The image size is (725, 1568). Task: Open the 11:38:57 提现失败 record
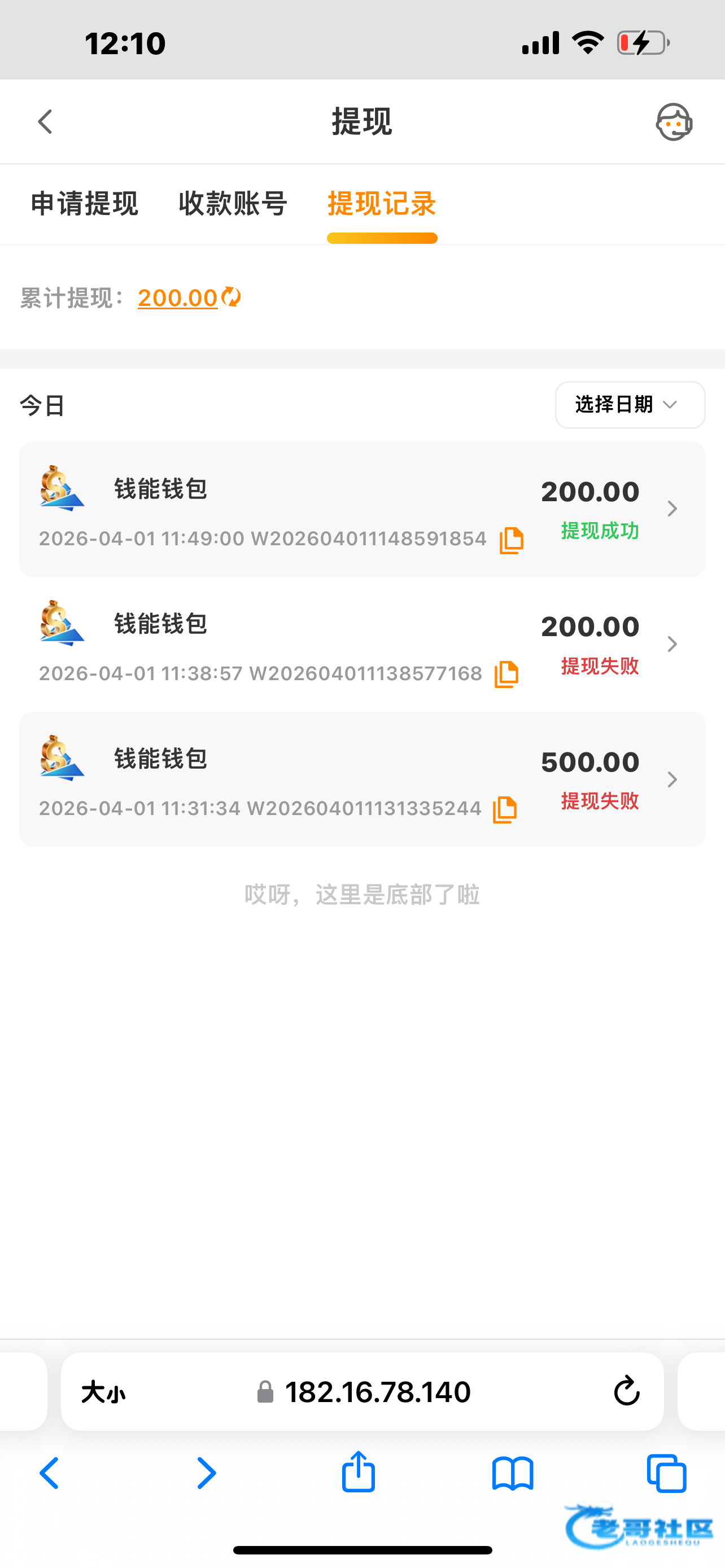671,644
